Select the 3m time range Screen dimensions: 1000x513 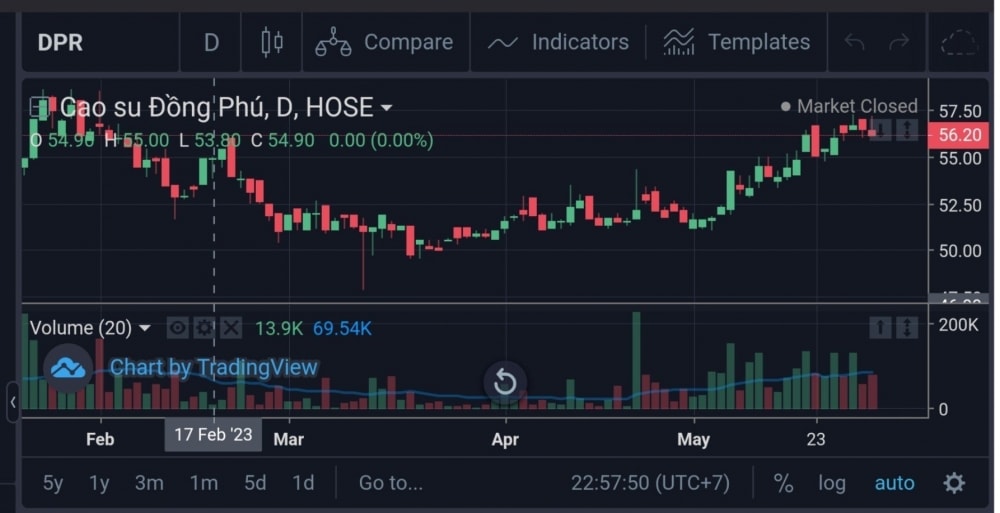[149, 483]
